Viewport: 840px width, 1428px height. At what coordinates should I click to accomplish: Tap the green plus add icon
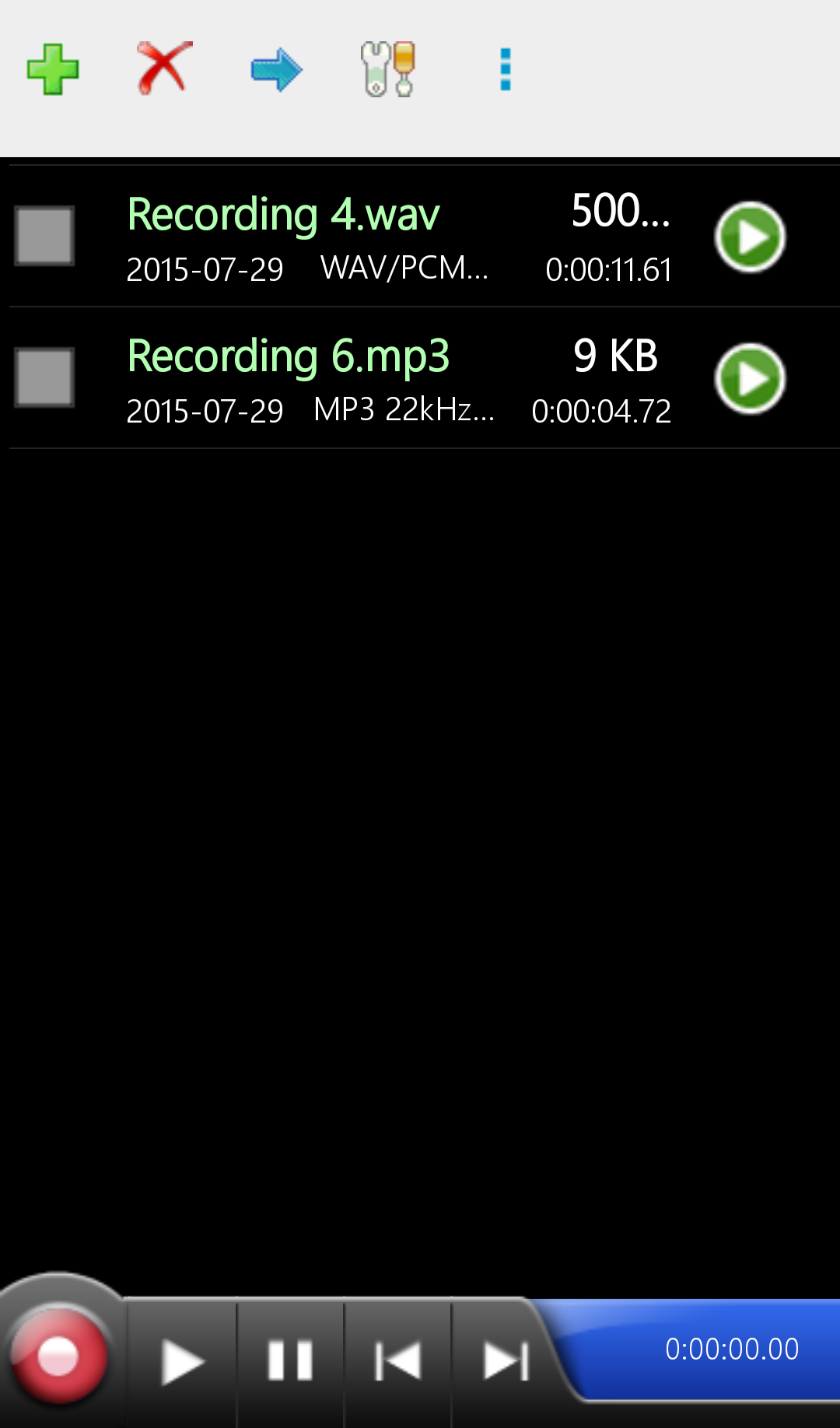pyautogui.click(x=52, y=70)
